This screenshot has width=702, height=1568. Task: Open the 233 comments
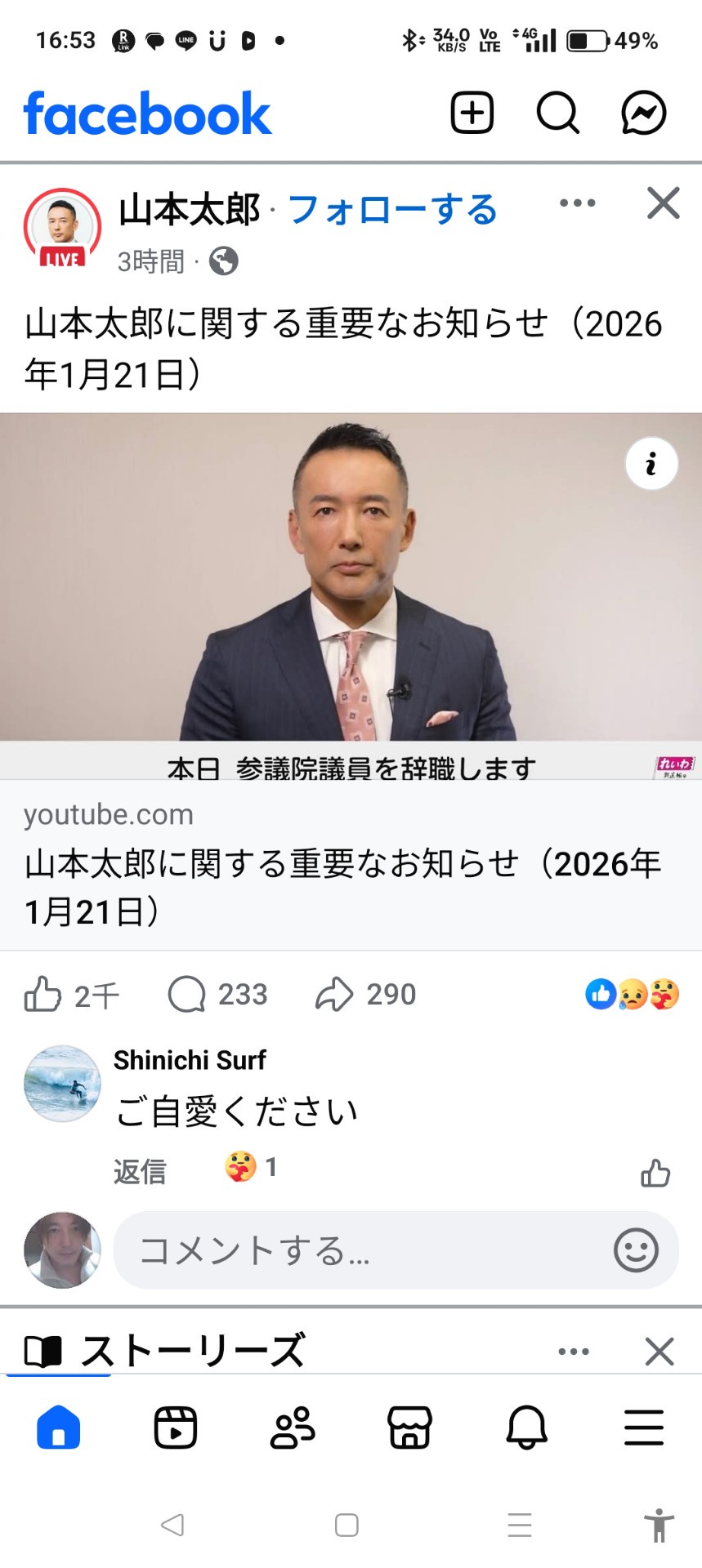pos(218,994)
